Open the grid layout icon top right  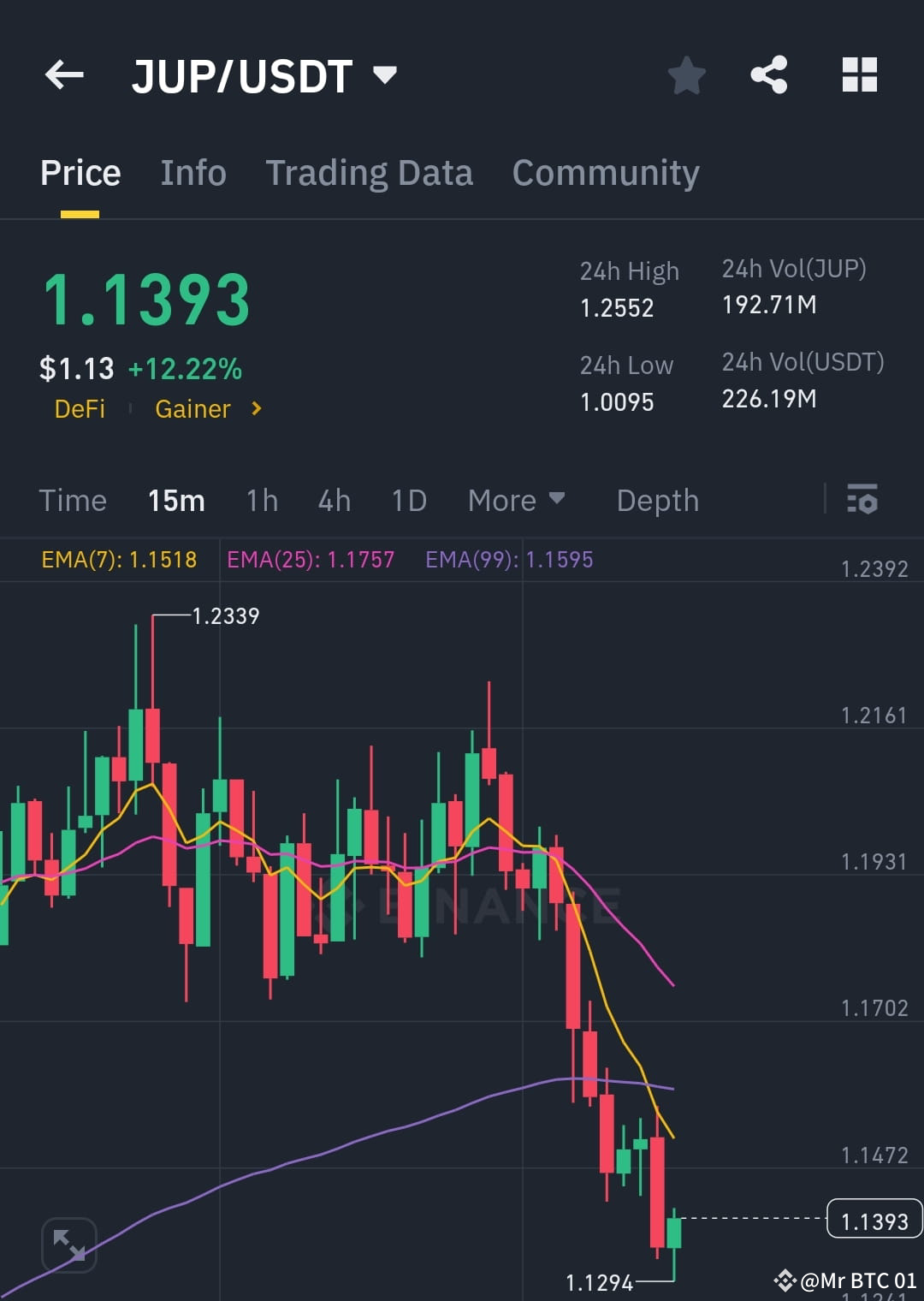coord(859,75)
